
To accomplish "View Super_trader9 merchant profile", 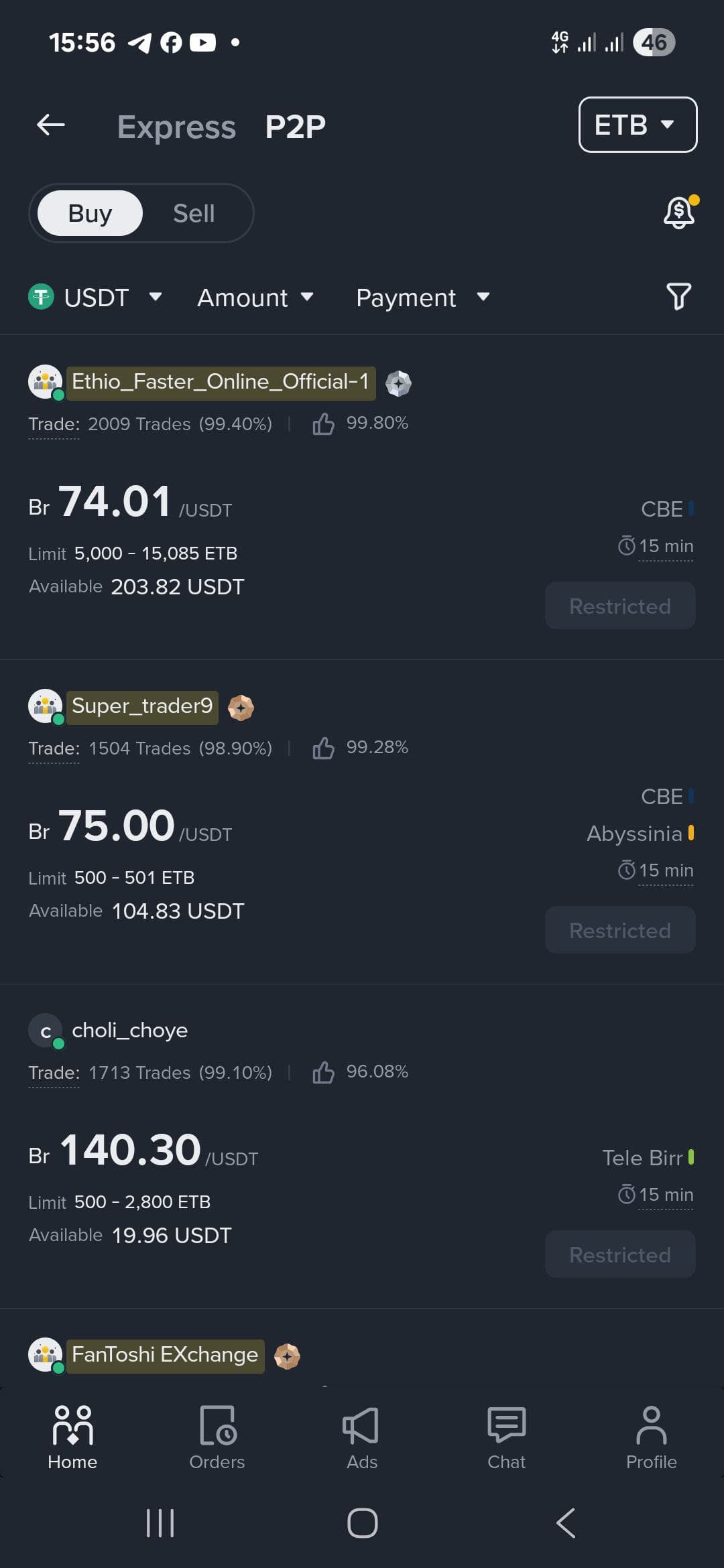I will click(x=141, y=706).
